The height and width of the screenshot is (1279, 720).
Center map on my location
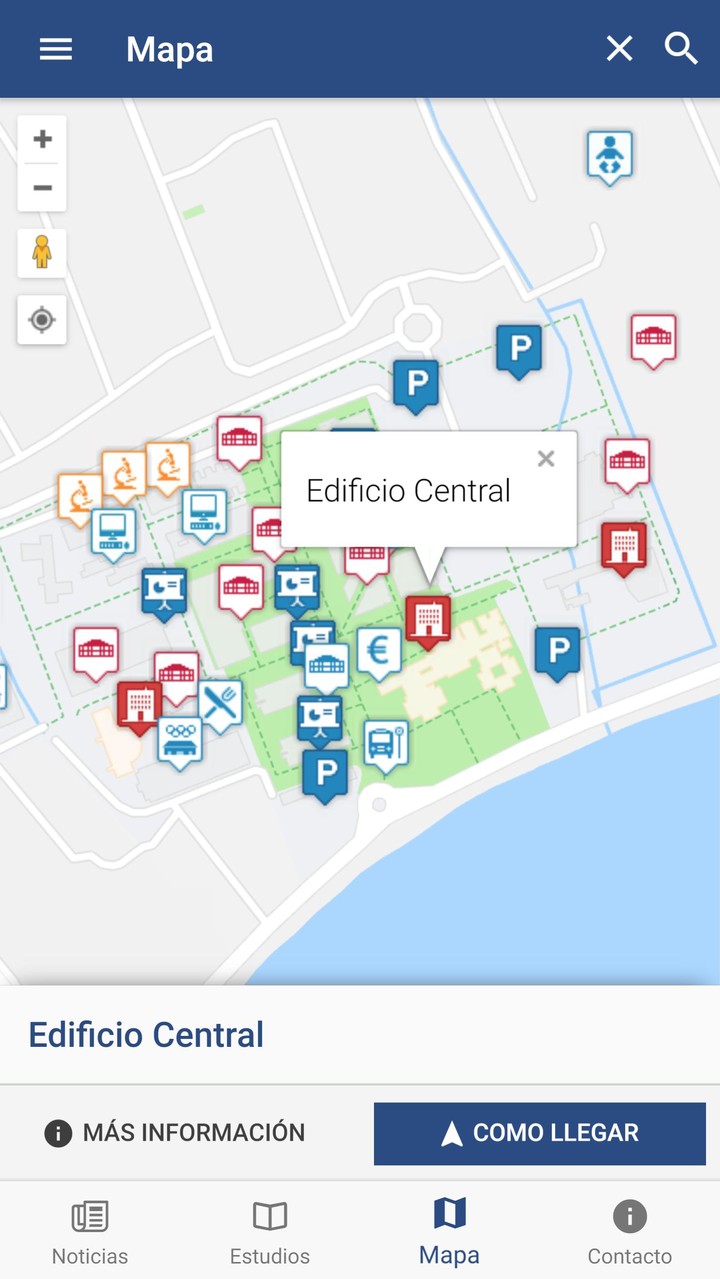[x=42, y=320]
